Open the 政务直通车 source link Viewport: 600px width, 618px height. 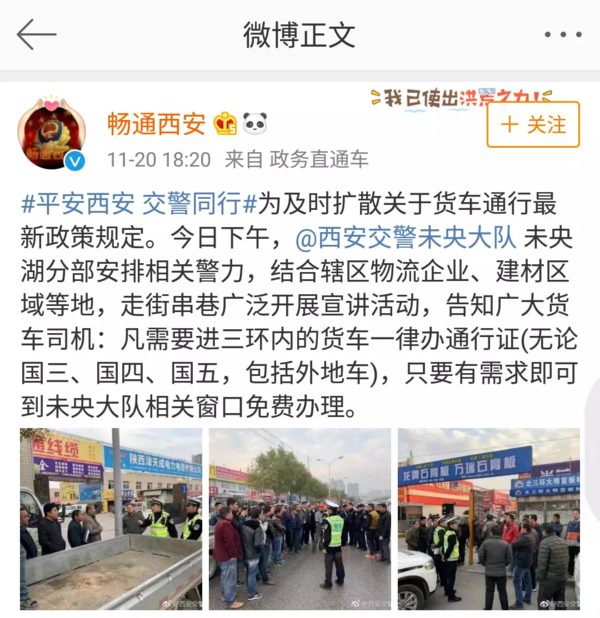pyautogui.click(x=322, y=159)
